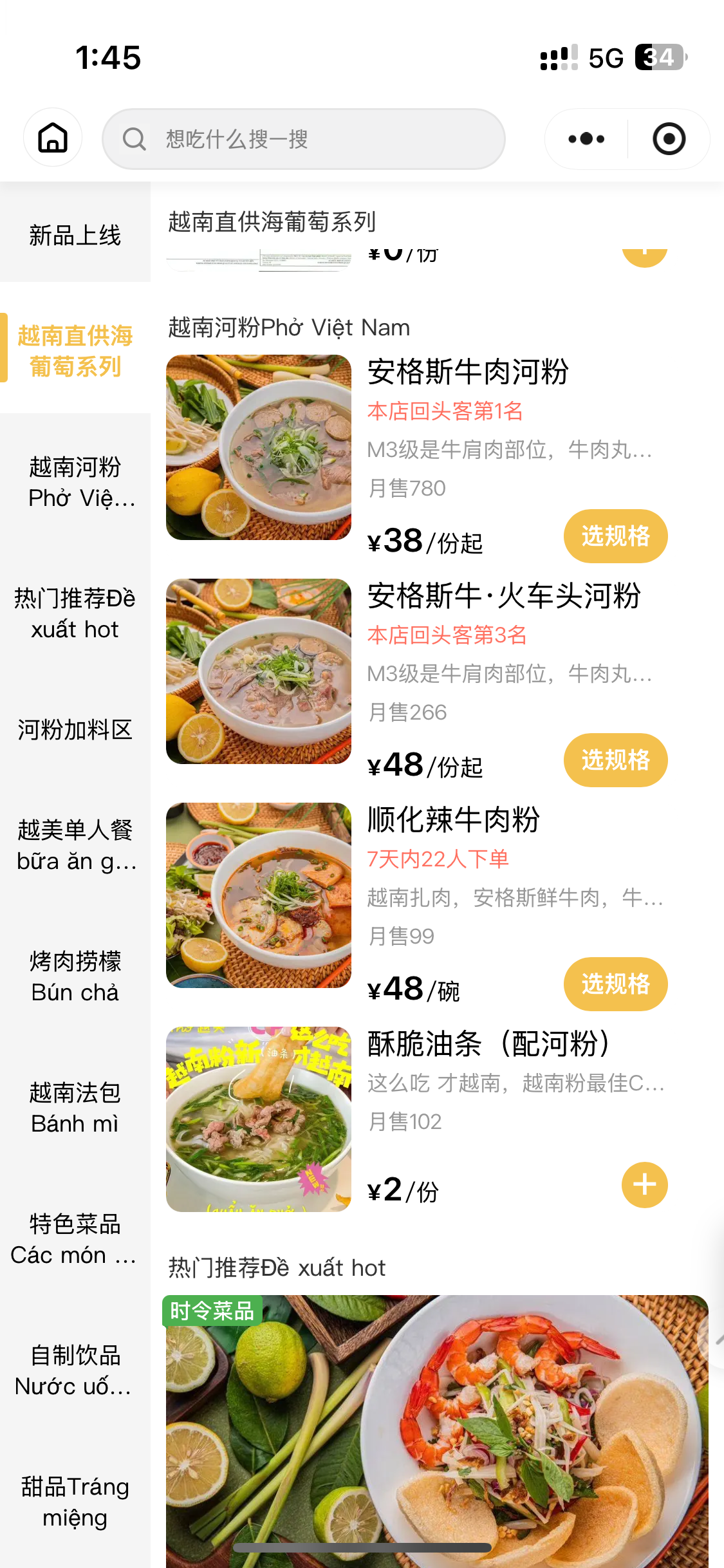This screenshot has height=1568, width=724.
Task: Add 酥脆油条 to the cart
Action: click(644, 1185)
